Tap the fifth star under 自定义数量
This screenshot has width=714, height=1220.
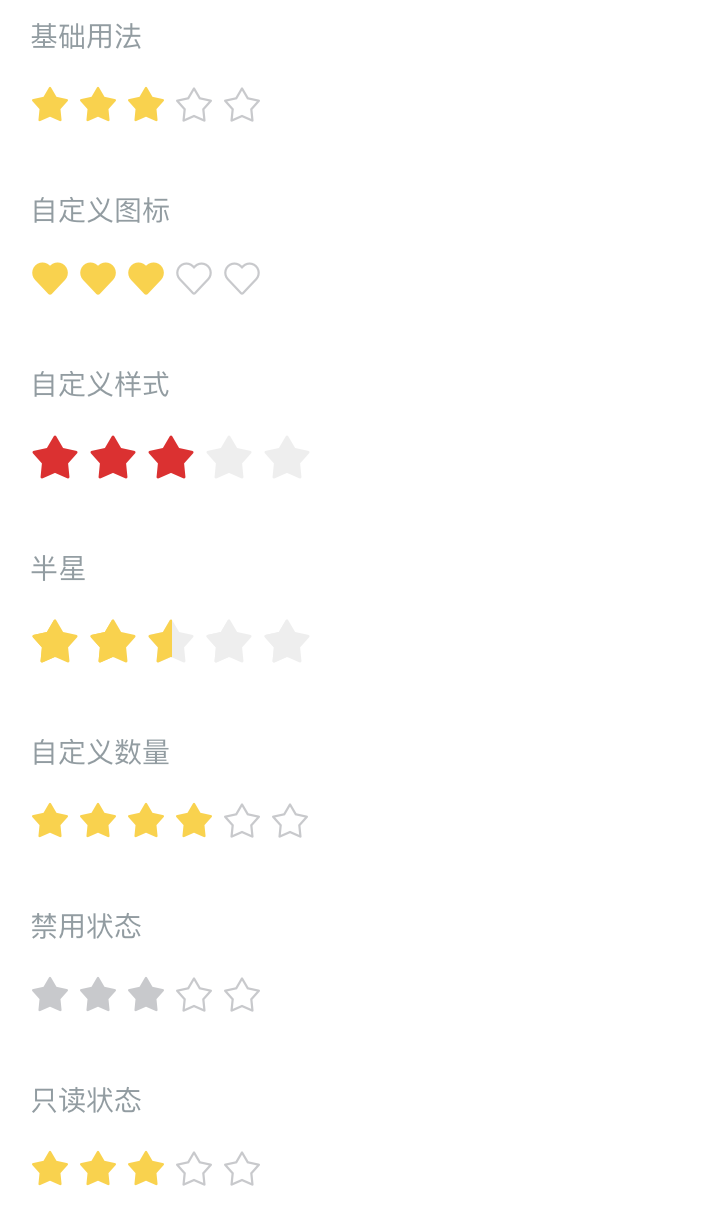(242, 821)
